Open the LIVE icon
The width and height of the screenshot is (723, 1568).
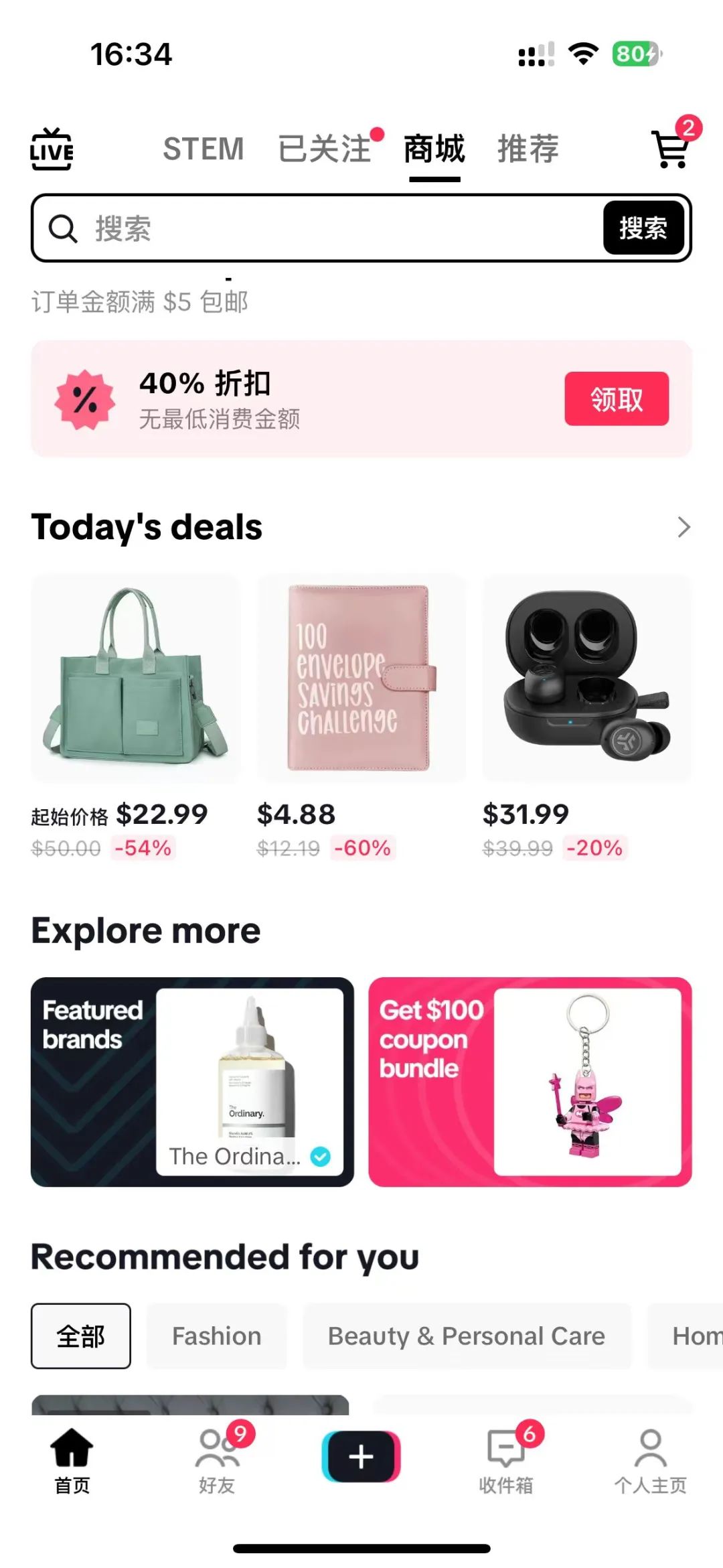(52, 149)
